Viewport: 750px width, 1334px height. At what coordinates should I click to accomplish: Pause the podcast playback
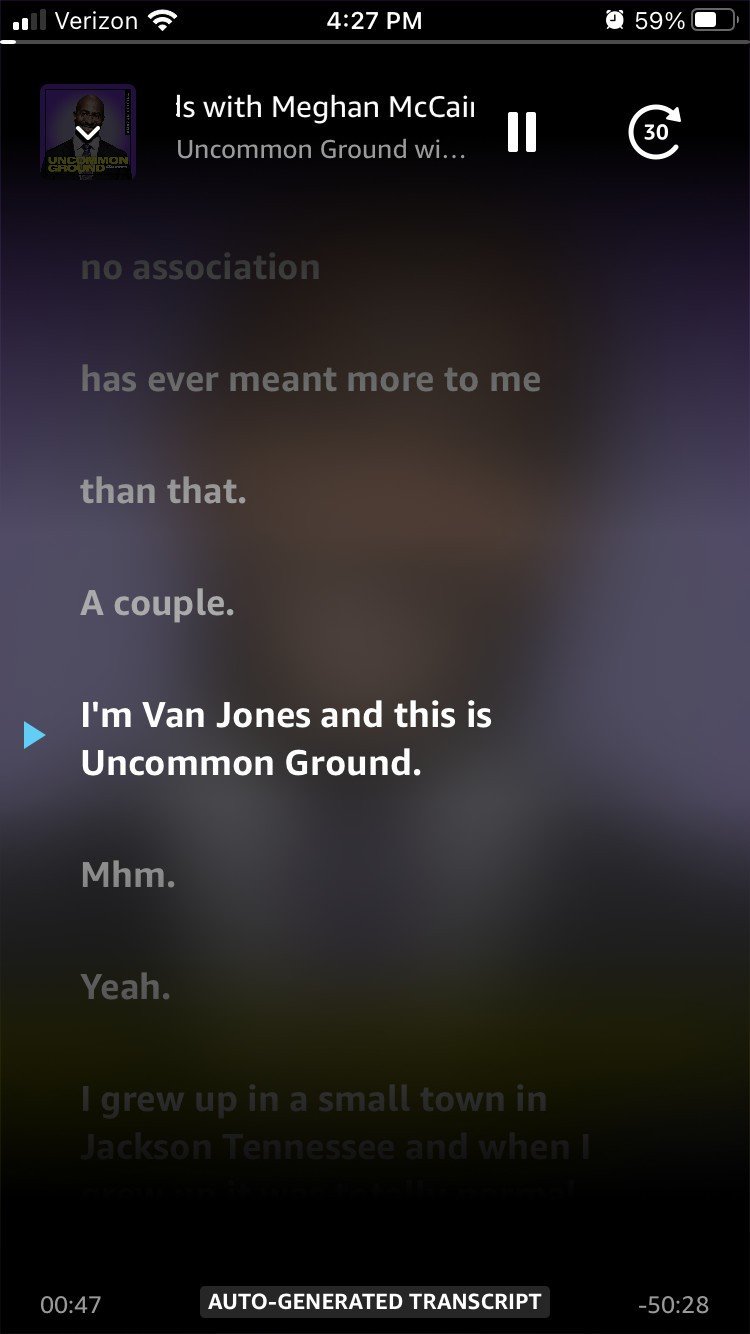coord(521,132)
